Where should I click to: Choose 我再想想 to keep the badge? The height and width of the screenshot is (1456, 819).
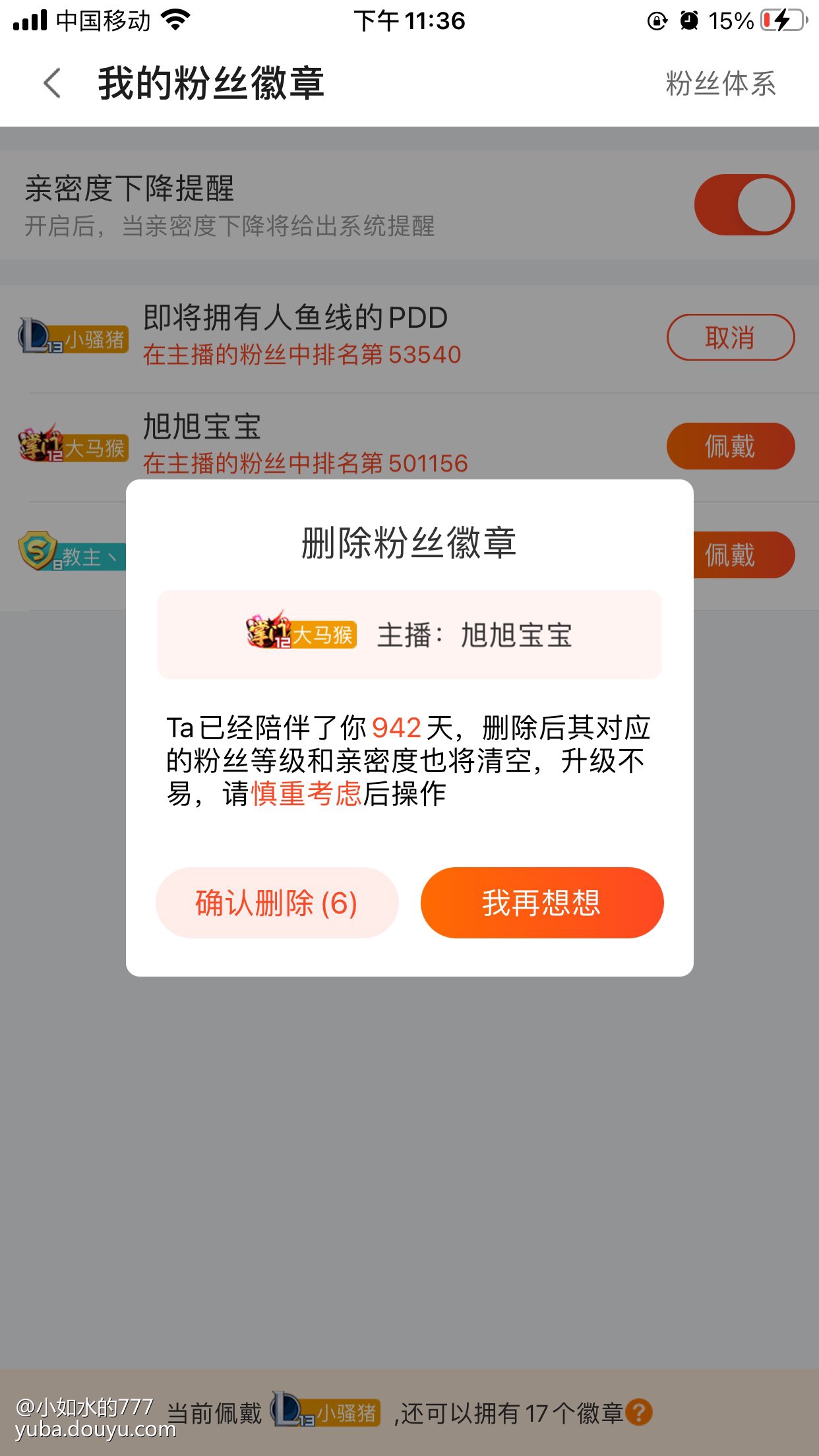coord(542,903)
